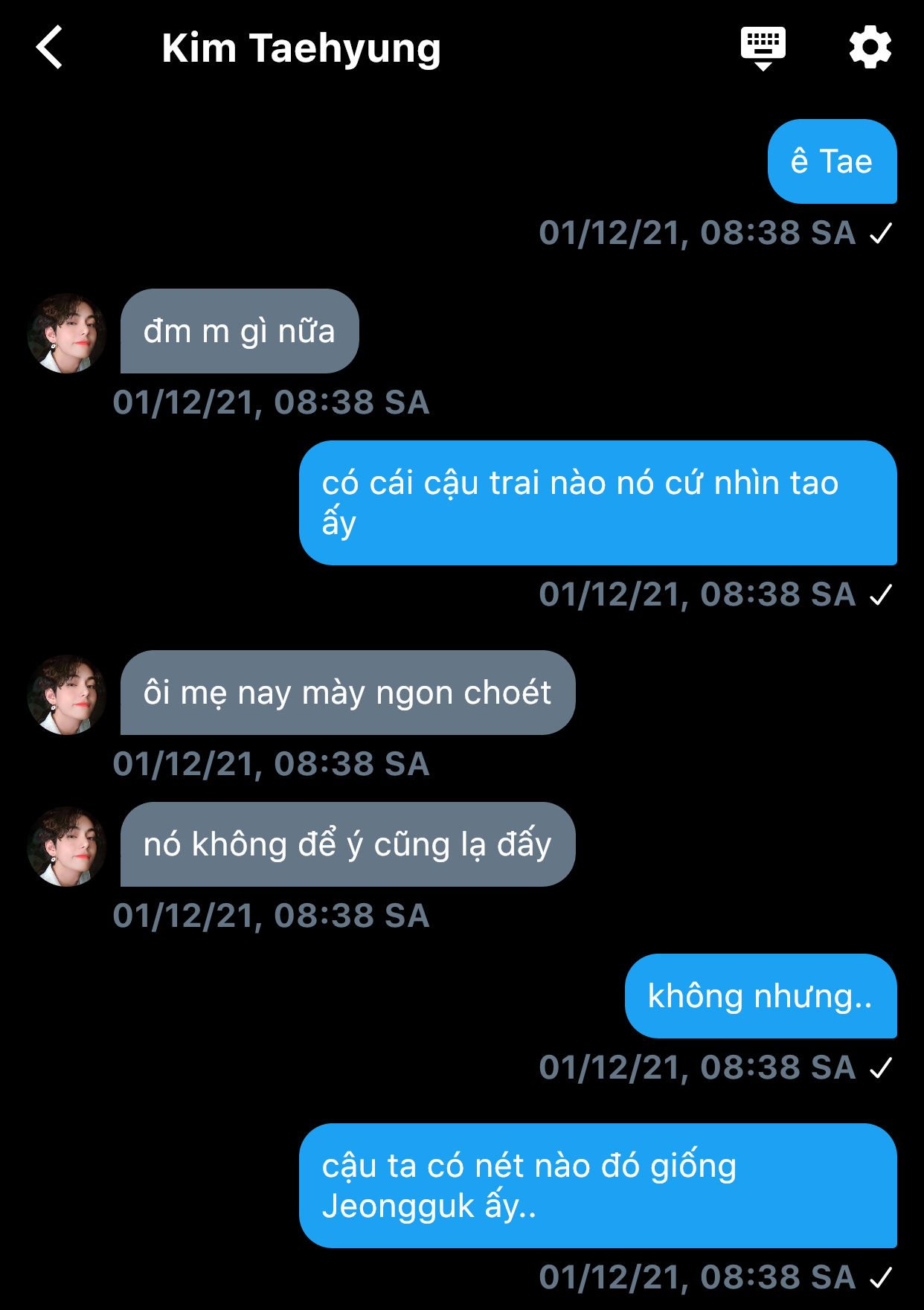Go back from the Kim Taehyung chat

(x=49, y=48)
